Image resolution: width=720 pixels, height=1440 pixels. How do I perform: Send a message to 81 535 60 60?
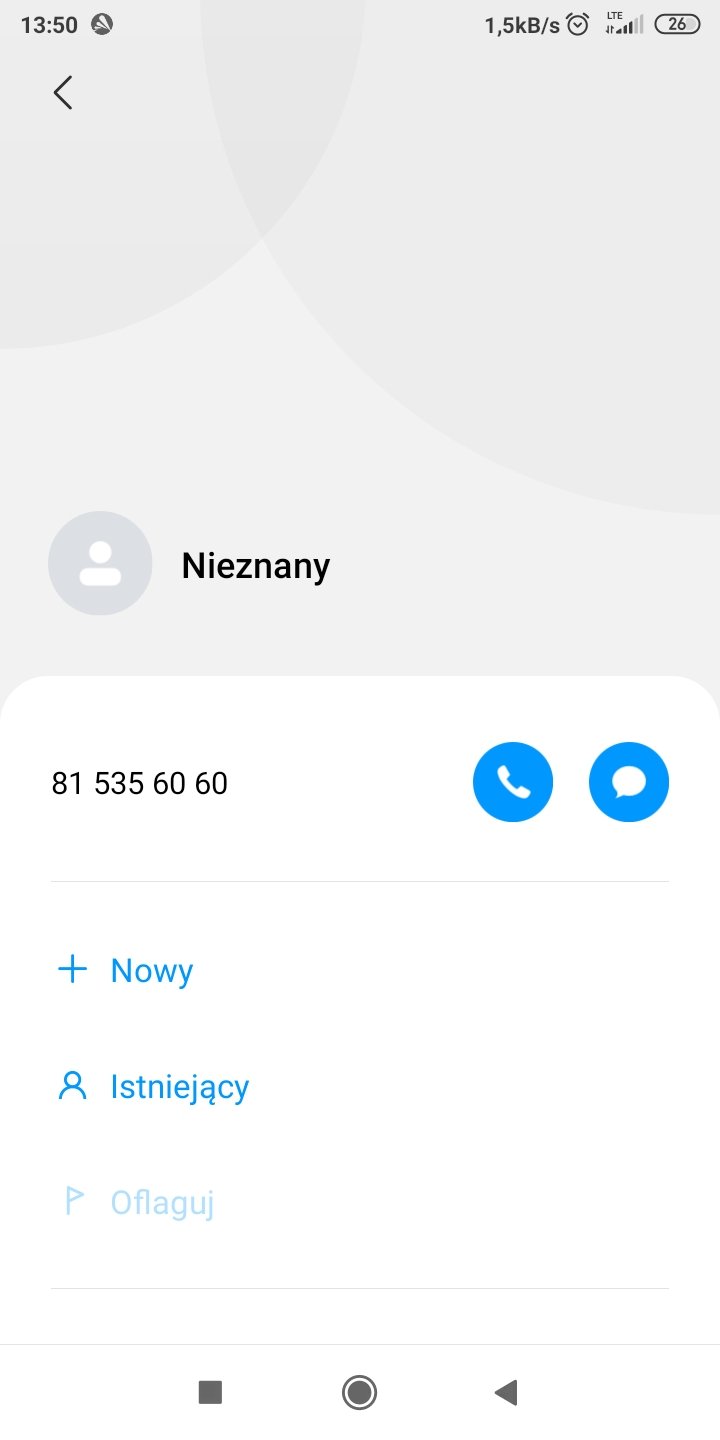629,782
